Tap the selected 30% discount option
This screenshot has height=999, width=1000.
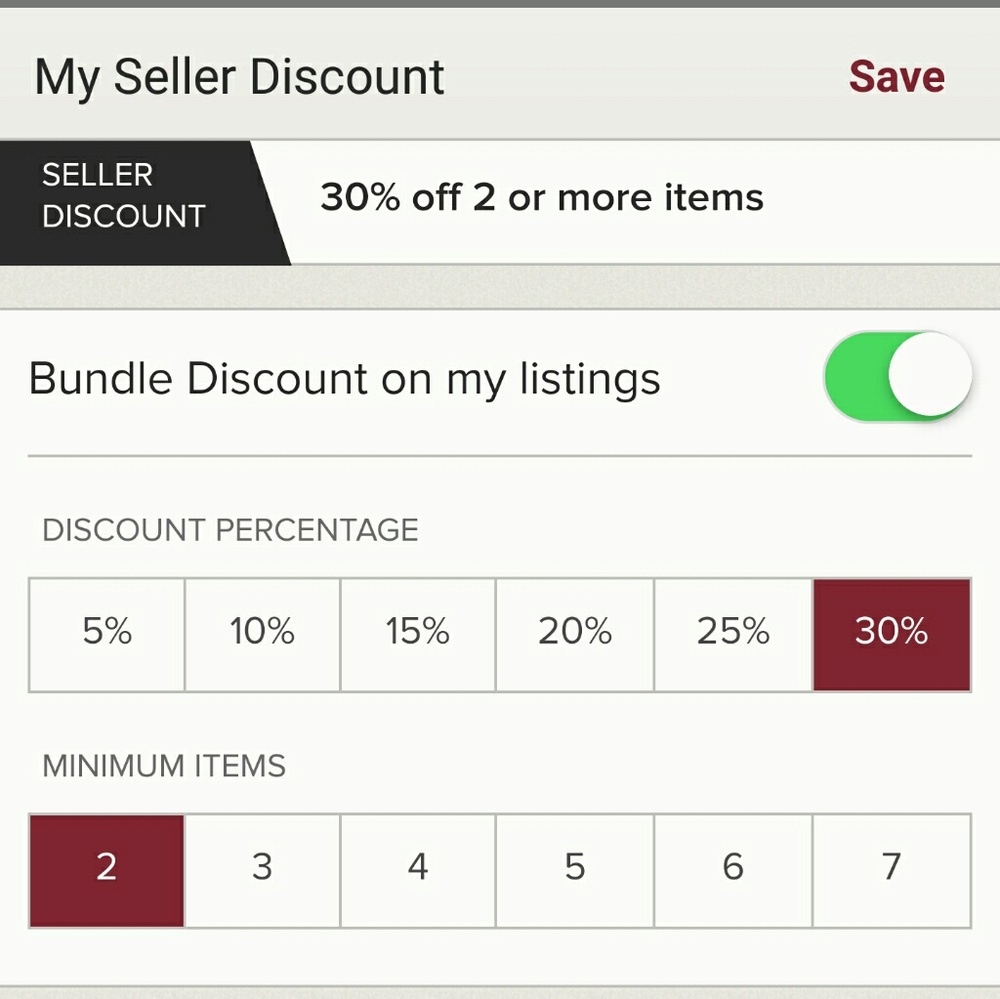click(891, 634)
